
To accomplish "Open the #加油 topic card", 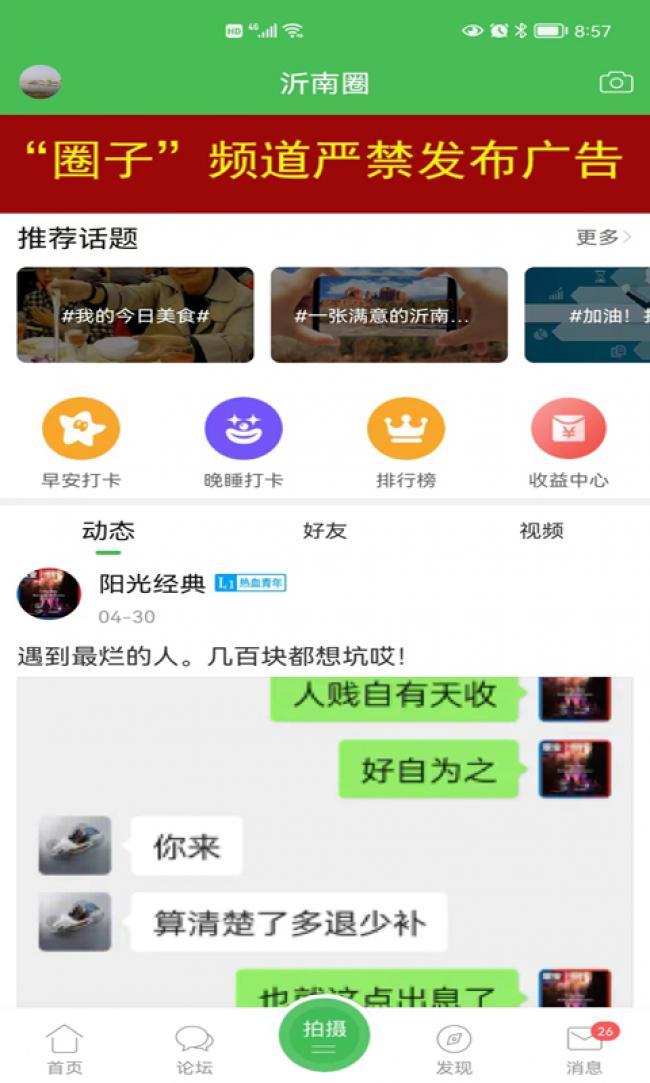I will pyautogui.click(x=588, y=314).
